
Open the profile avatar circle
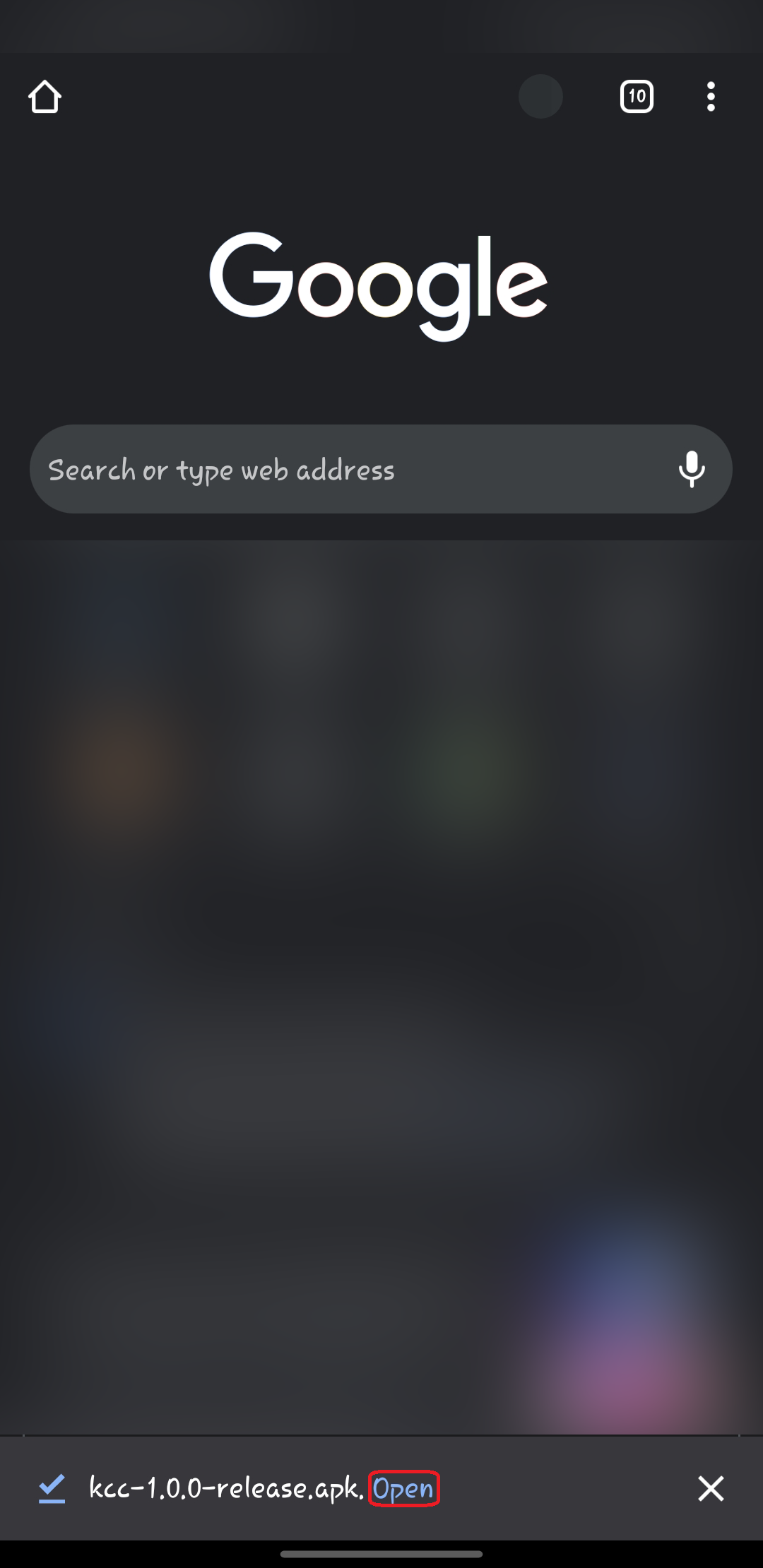540,96
